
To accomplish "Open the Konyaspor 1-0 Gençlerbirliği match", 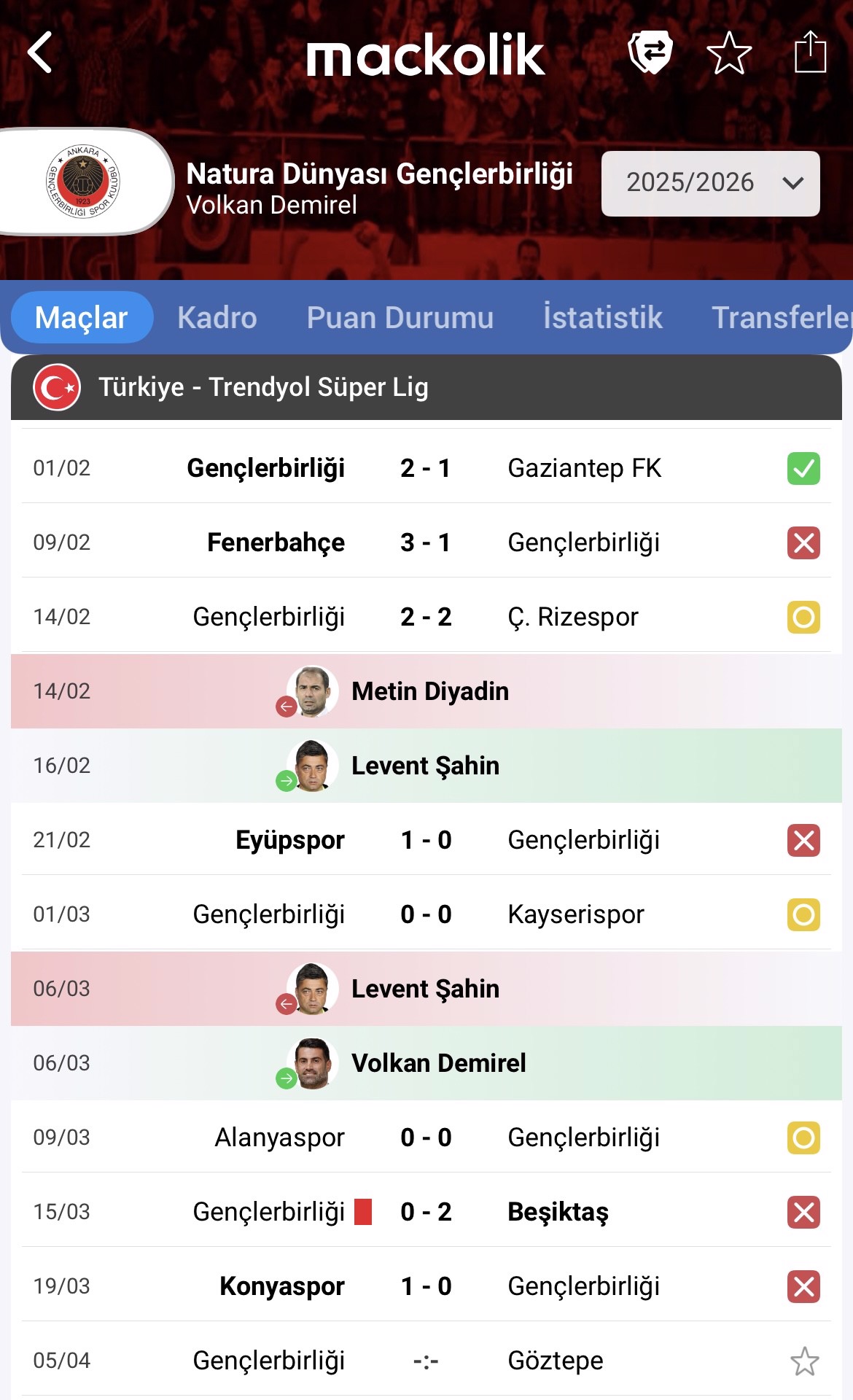I will [426, 1286].
